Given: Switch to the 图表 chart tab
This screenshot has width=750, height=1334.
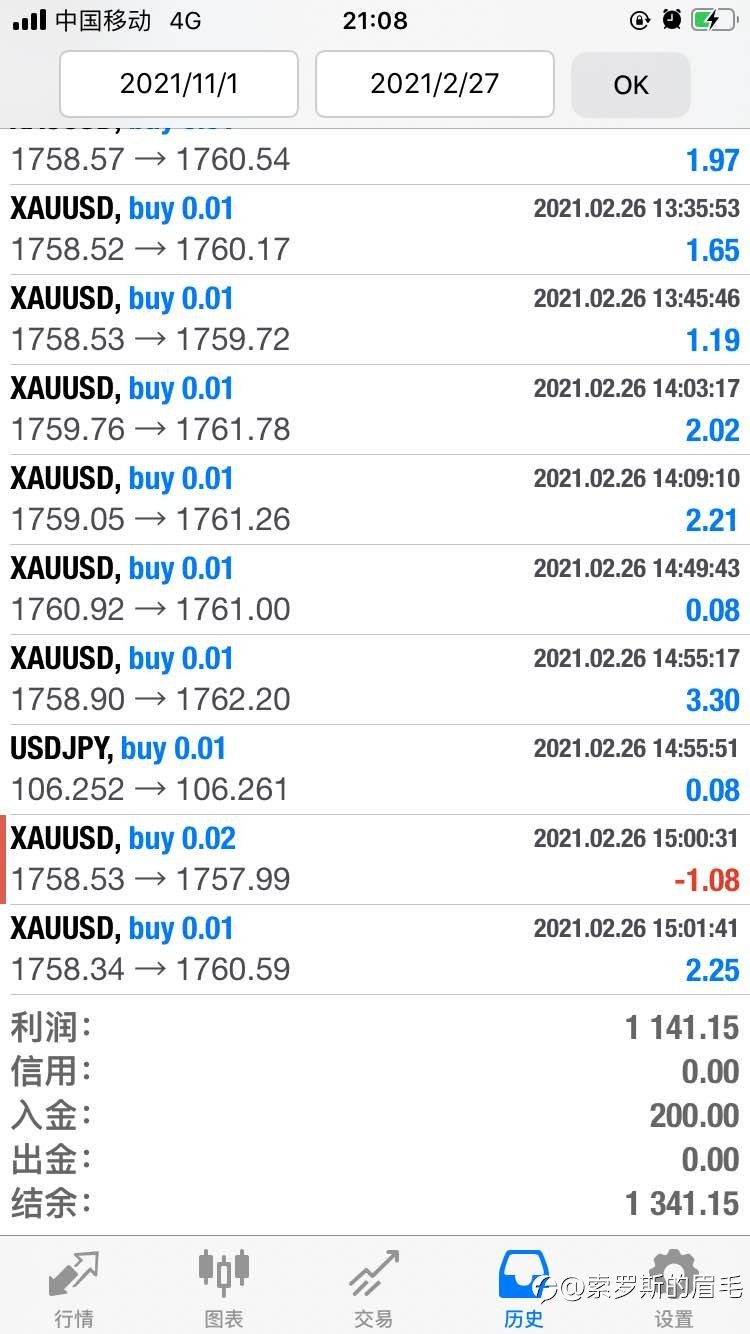Looking at the screenshot, I should click(224, 1288).
